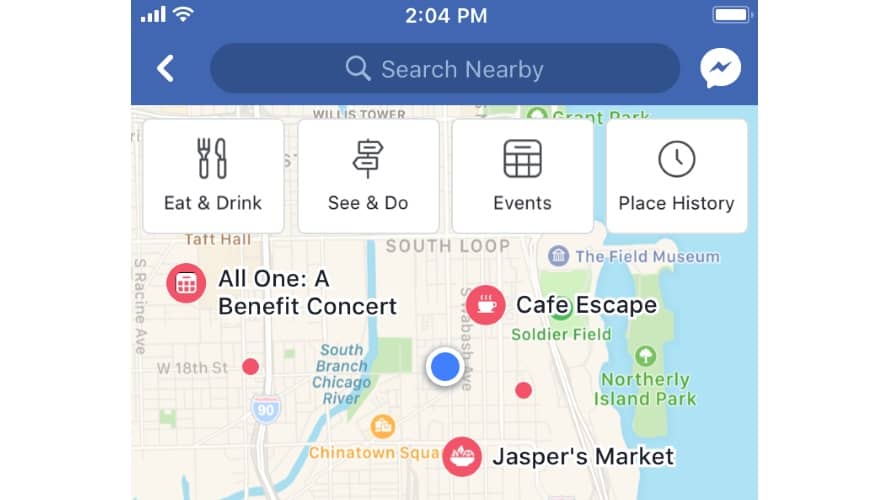Open the Events category
Viewport: 890px width, 500px height.
[522, 176]
